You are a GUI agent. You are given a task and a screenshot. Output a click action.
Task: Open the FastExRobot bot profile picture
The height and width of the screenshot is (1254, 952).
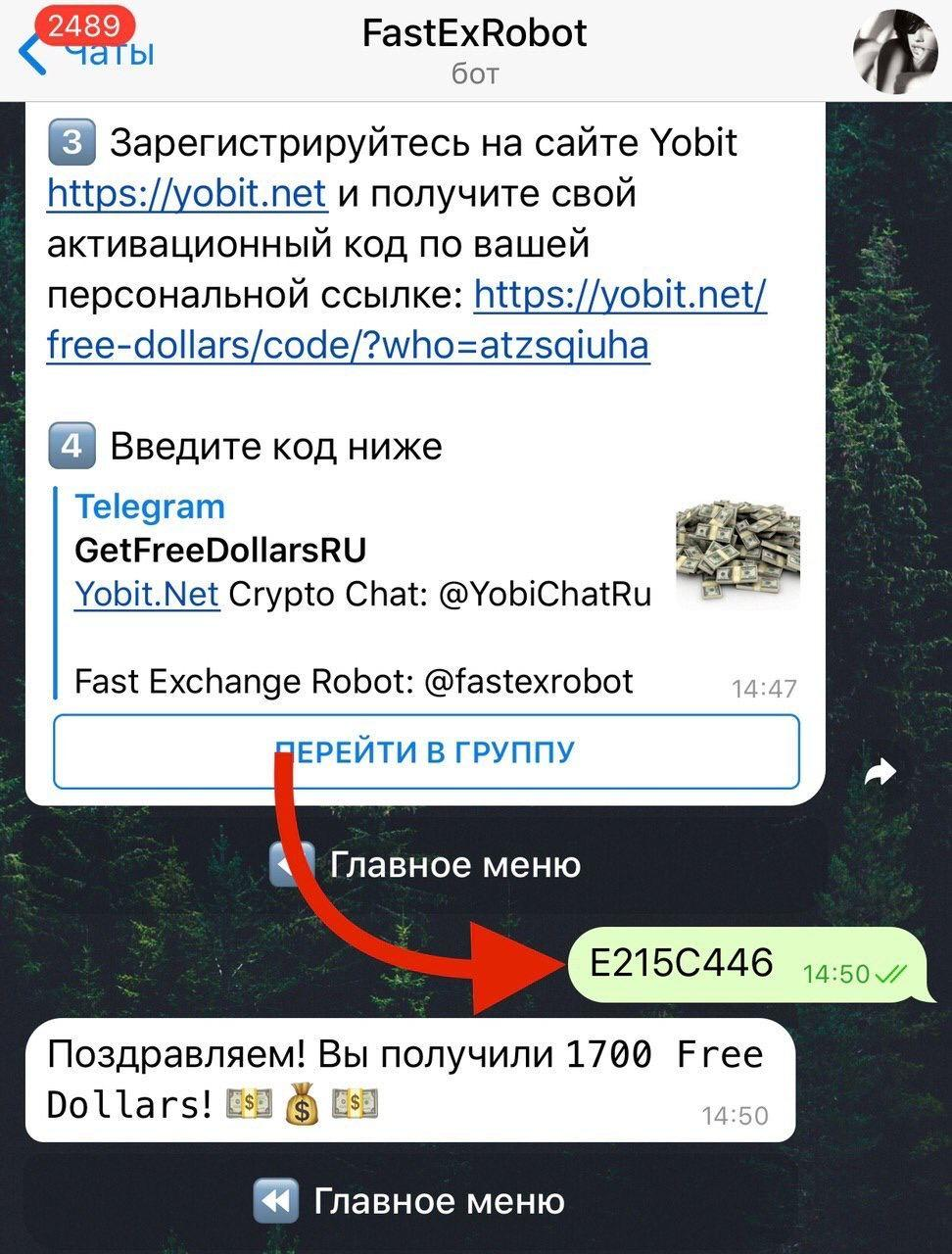895,49
